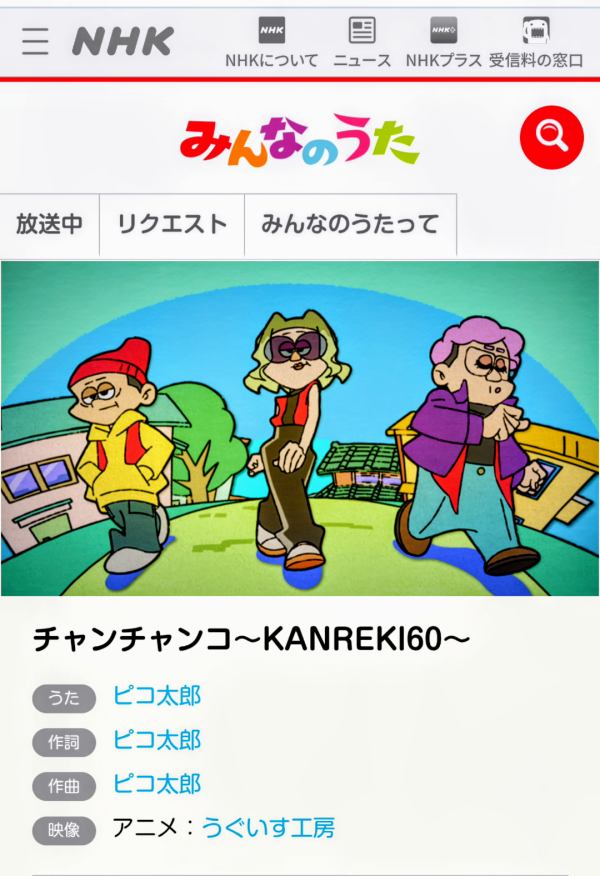Open 受信料の窓口
The image size is (600, 876).
[x=536, y=43]
